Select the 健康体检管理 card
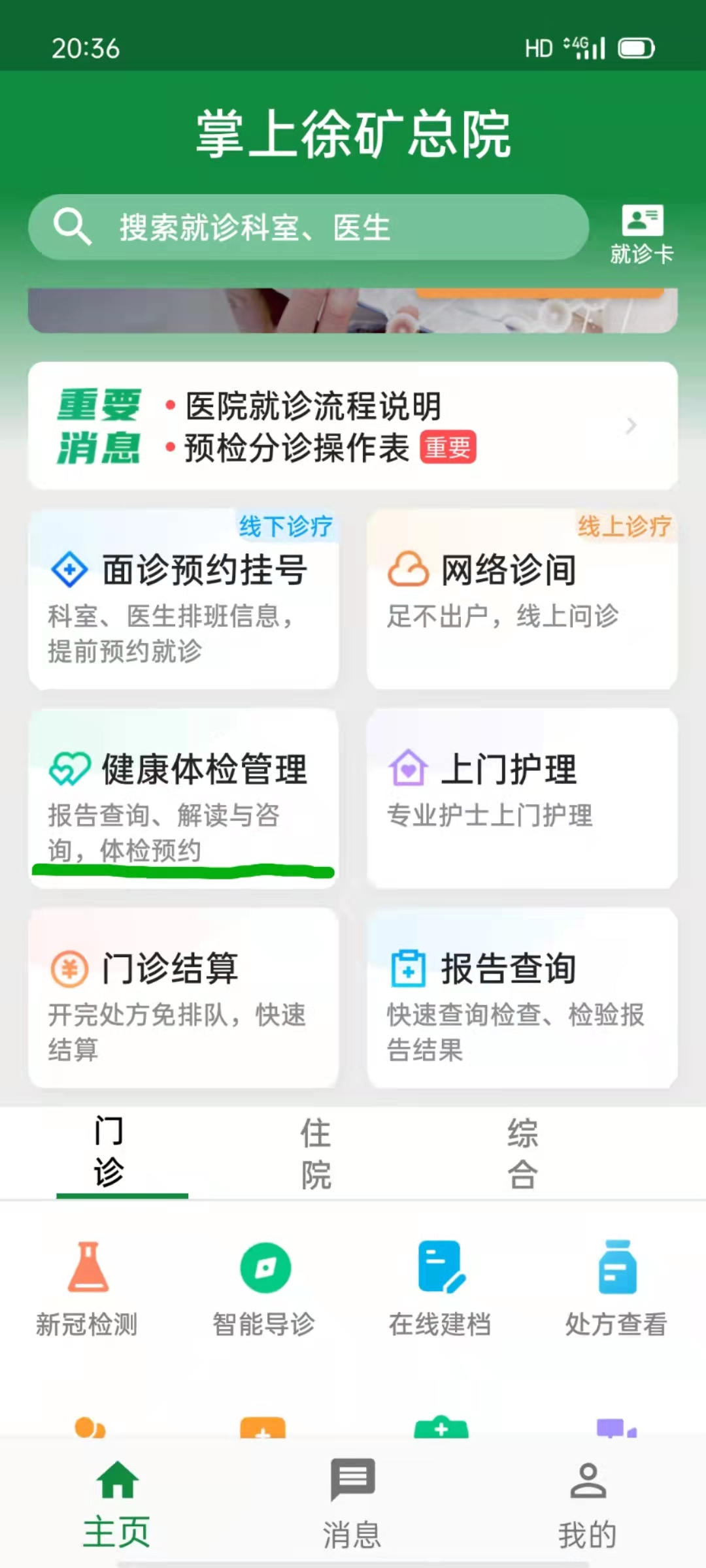The image size is (706, 1568). 183,798
